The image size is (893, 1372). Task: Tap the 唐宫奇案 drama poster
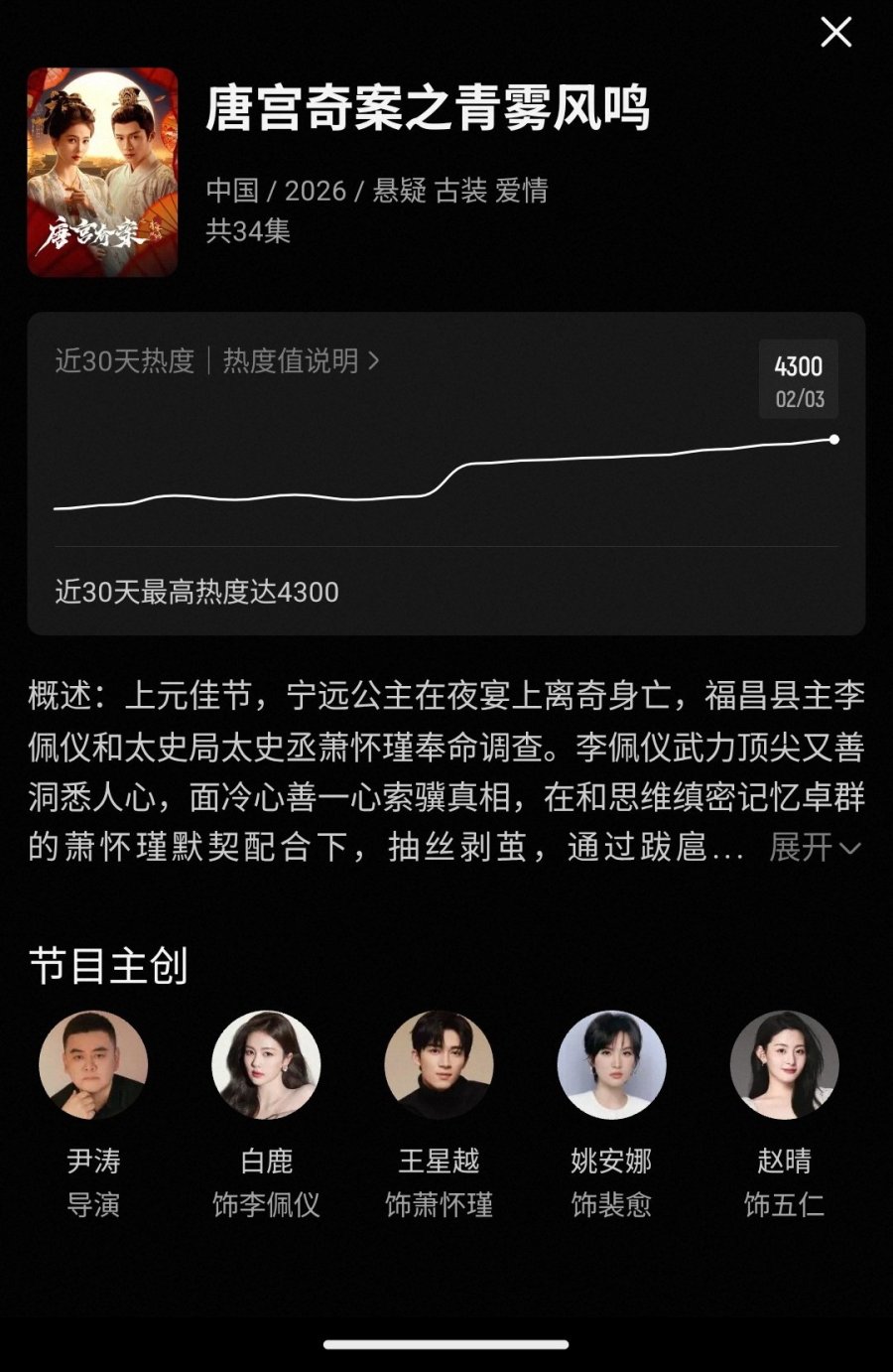tap(102, 172)
